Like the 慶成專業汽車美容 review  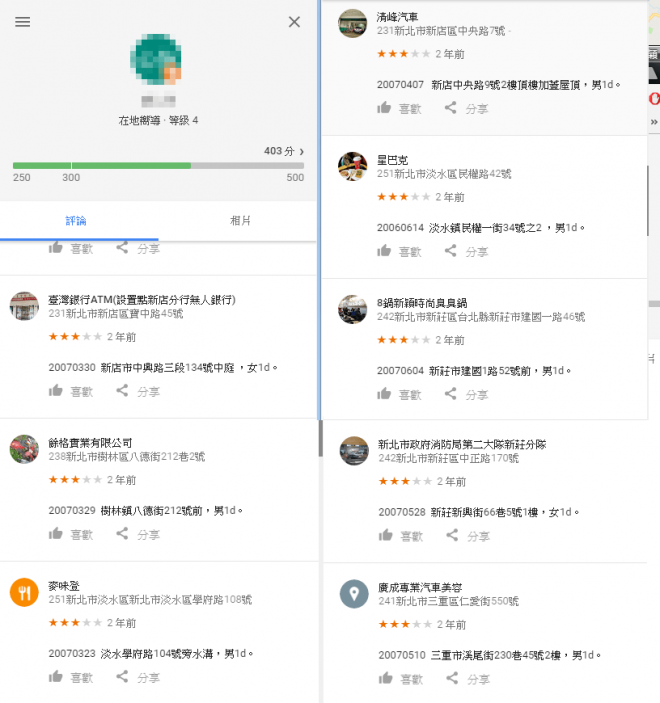401,678
